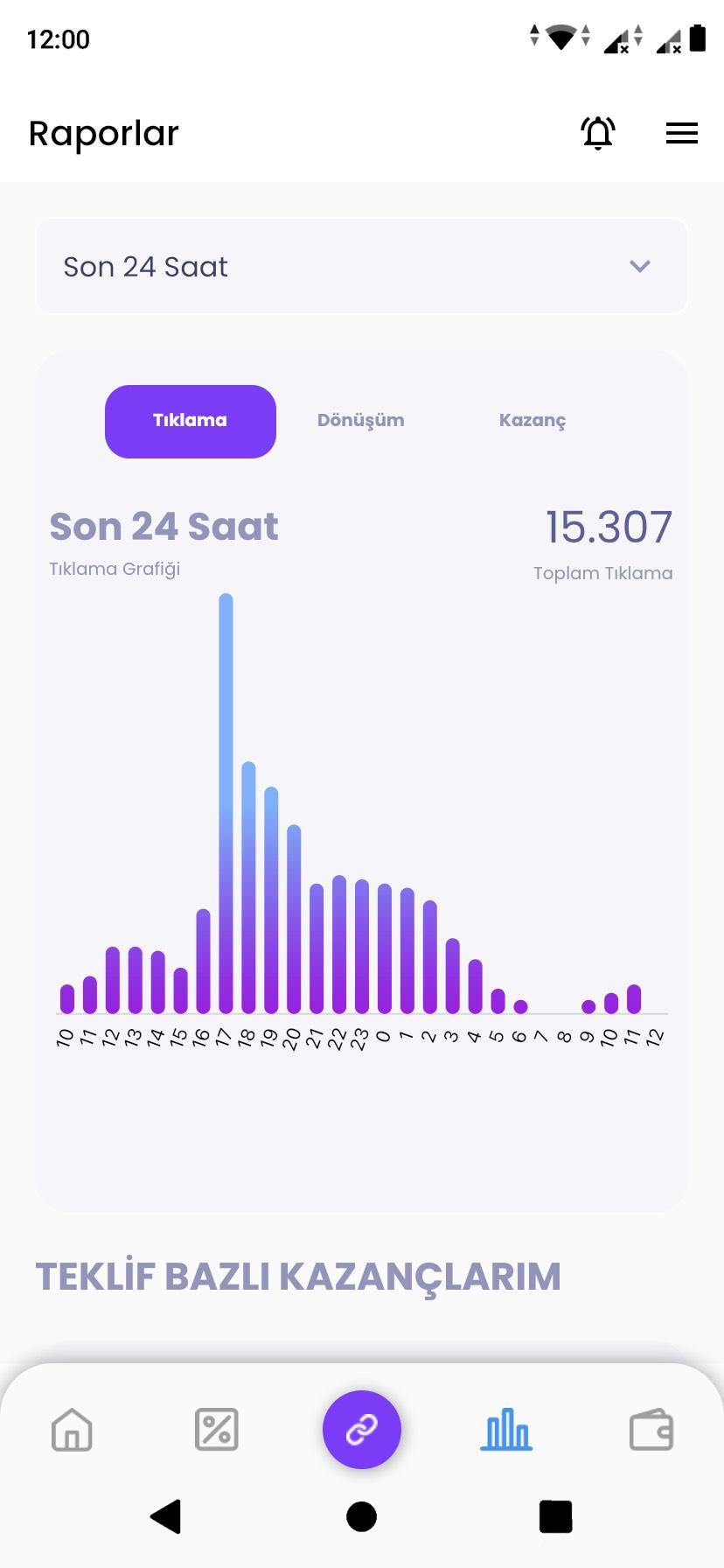Go back with the system back button
The width and height of the screenshot is (724, 1568).
pyautogui.click(x=166, y=1516)
